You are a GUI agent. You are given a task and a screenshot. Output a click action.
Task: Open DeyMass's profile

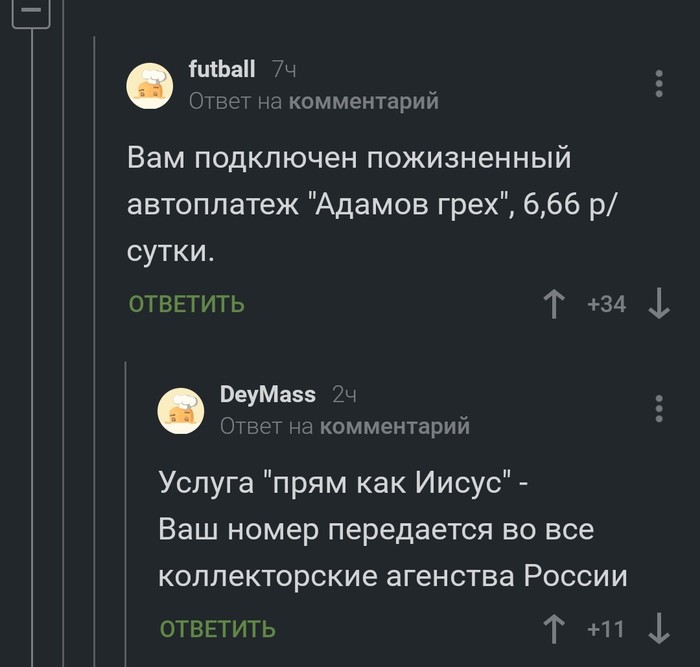267,395
